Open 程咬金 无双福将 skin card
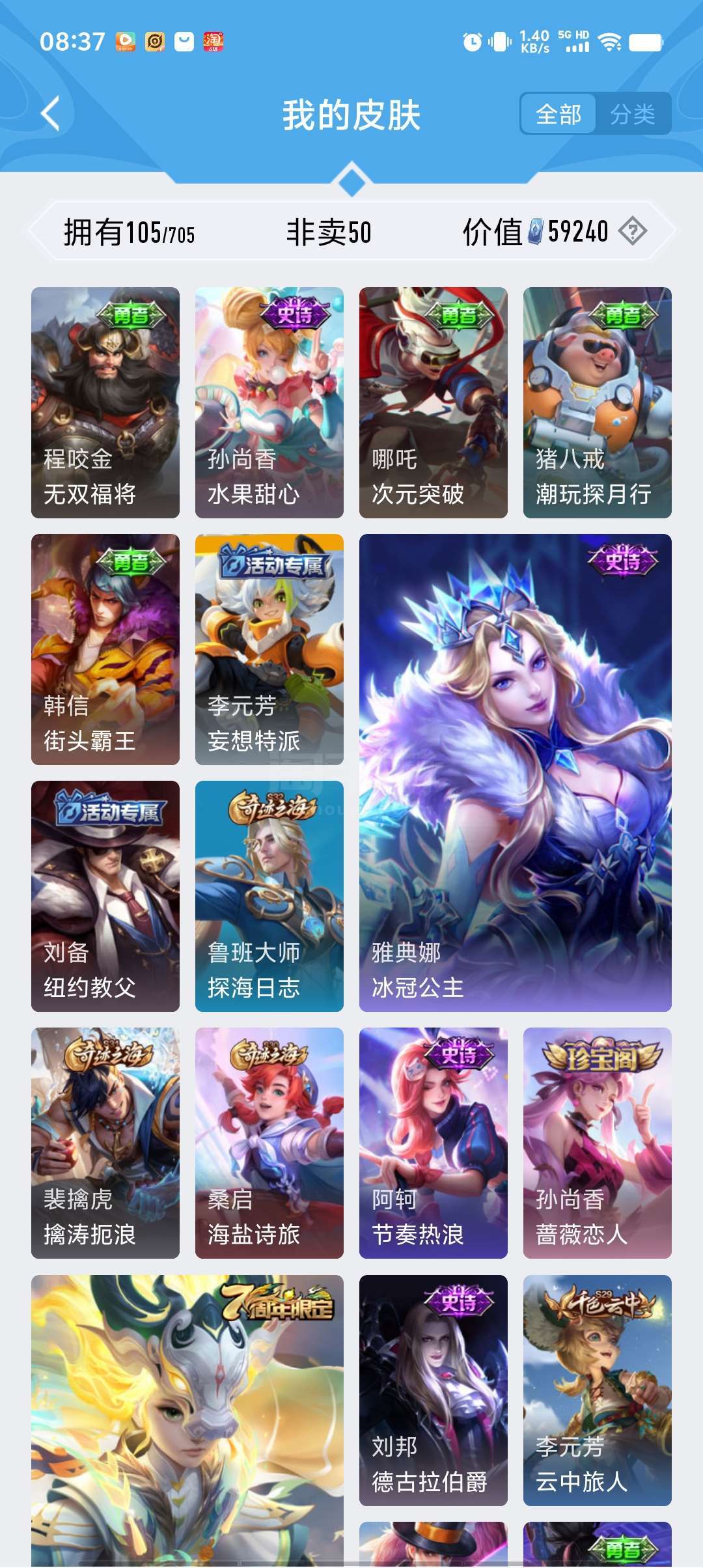 click(105, 402)
